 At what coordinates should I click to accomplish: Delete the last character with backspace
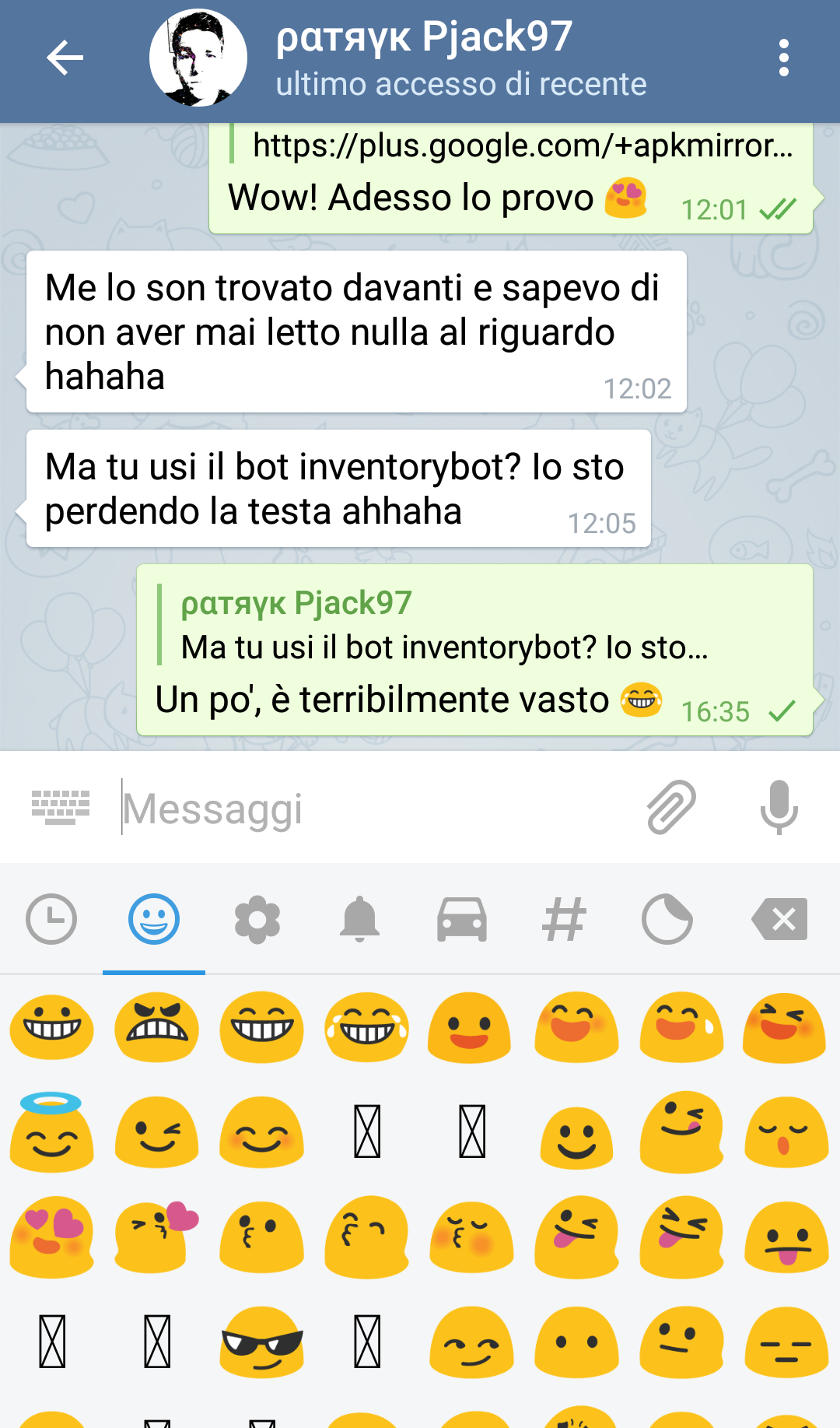coord(779,919)
